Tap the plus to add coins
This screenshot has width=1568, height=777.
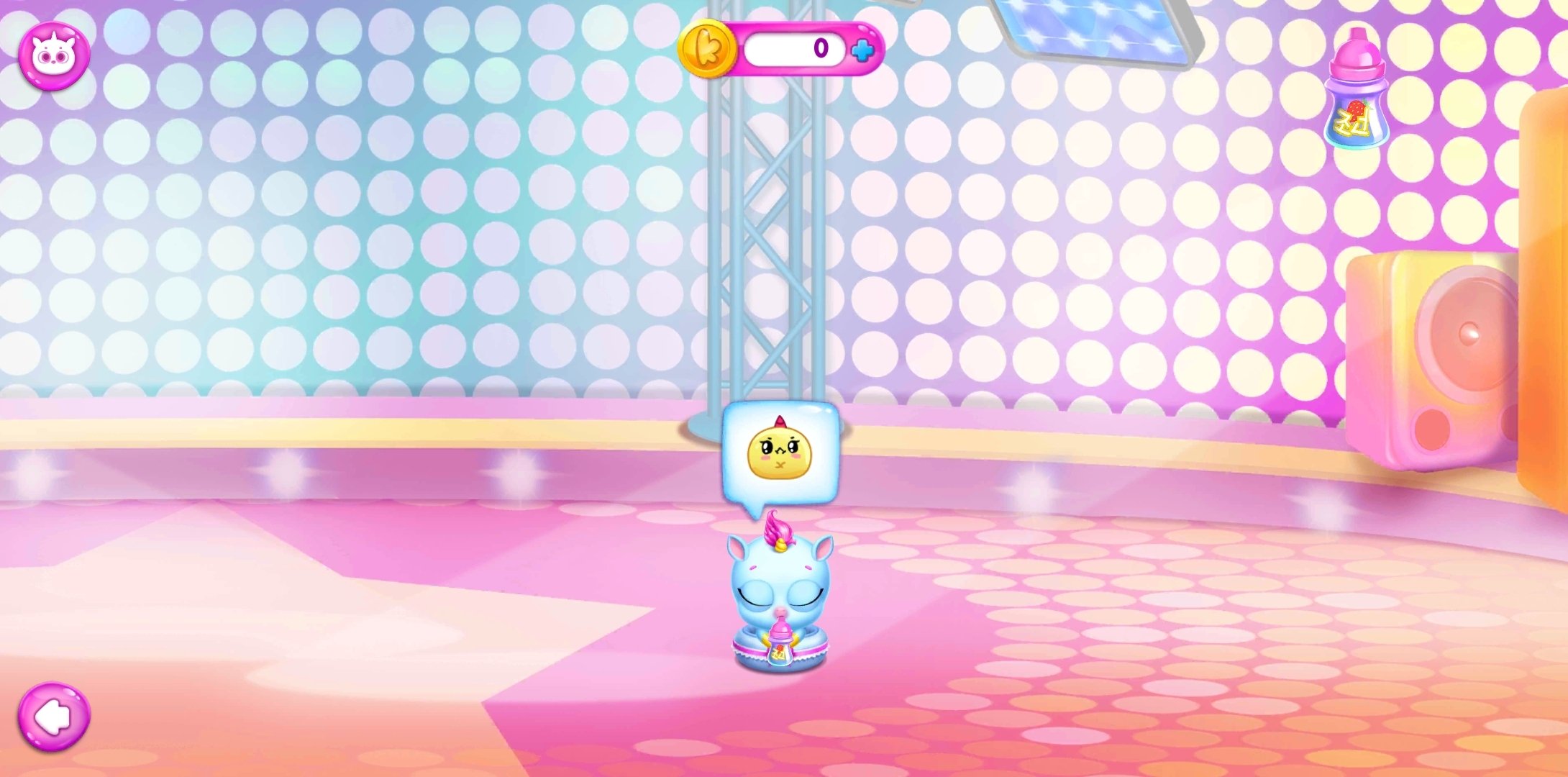[x=862, y=50]
